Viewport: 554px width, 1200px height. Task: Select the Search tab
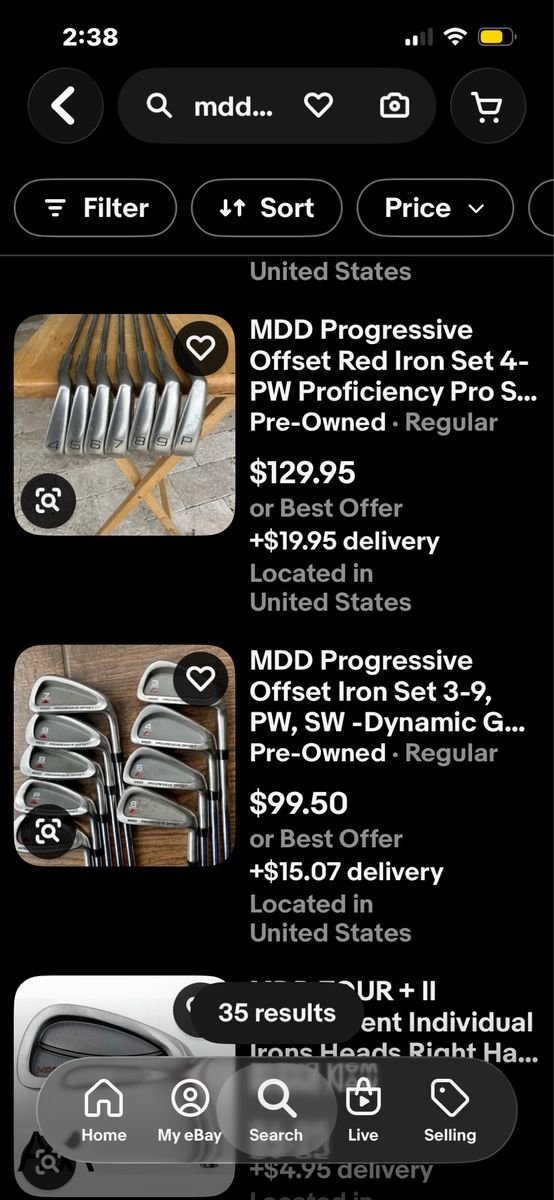pos(276,1110)
